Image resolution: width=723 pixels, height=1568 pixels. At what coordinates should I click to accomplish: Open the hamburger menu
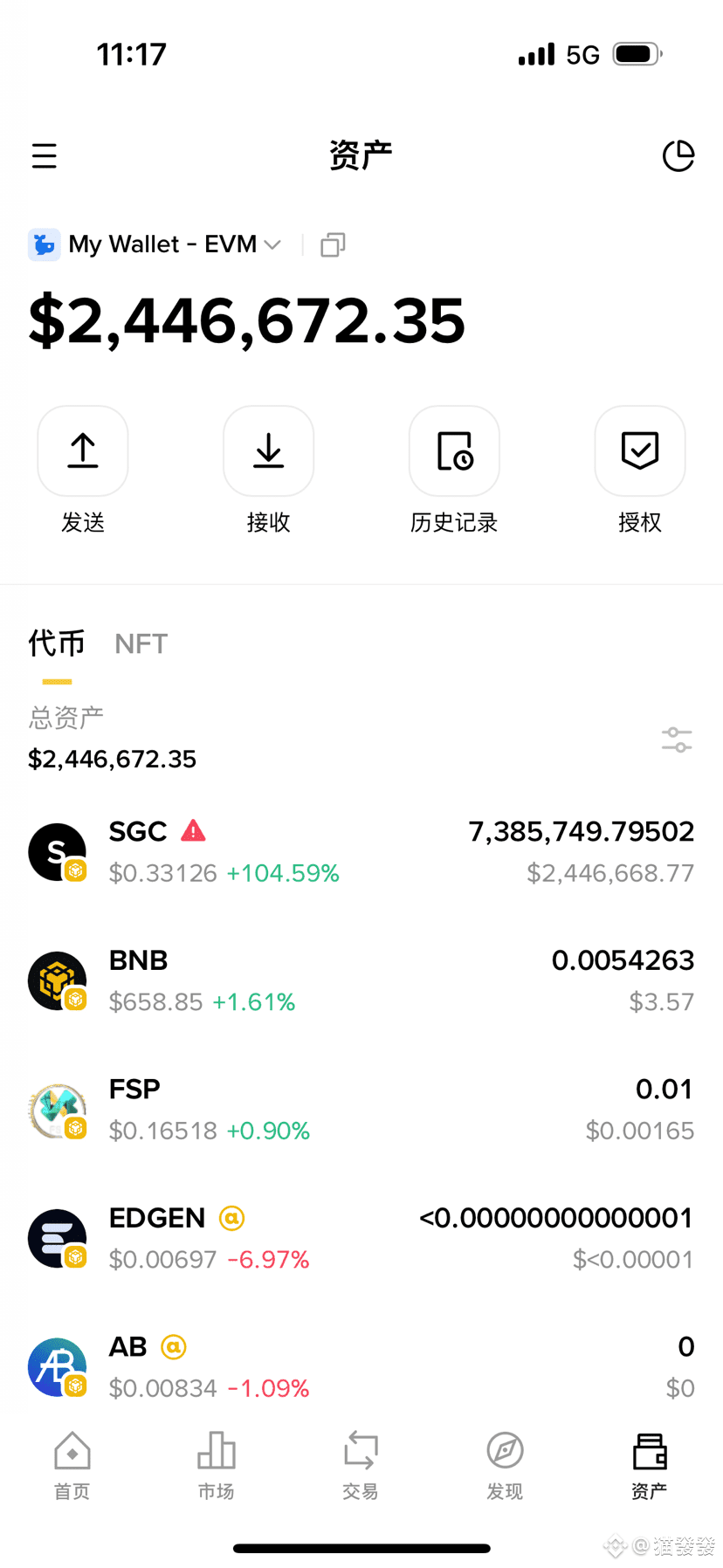45,156
